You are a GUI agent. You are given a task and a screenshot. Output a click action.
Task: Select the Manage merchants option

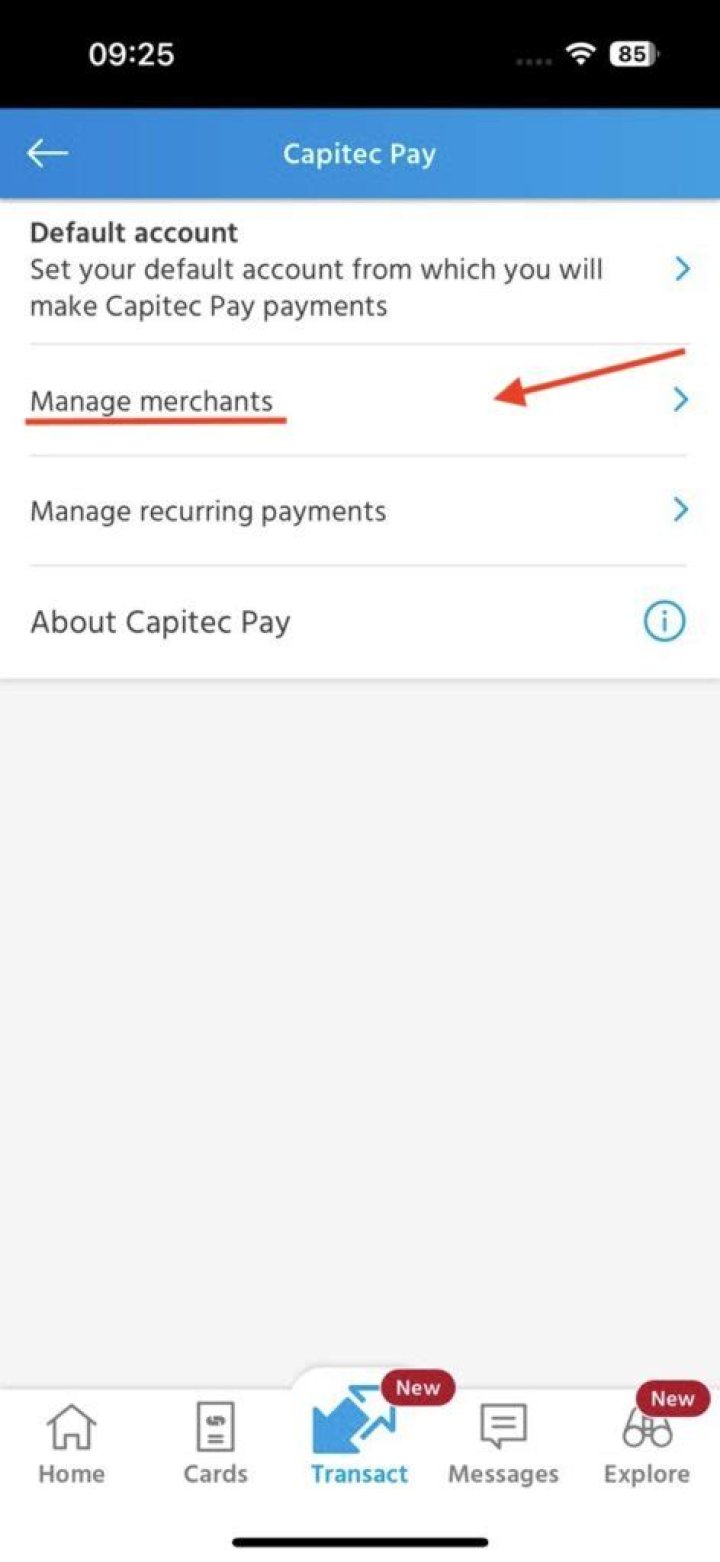(x=154, y=400)
